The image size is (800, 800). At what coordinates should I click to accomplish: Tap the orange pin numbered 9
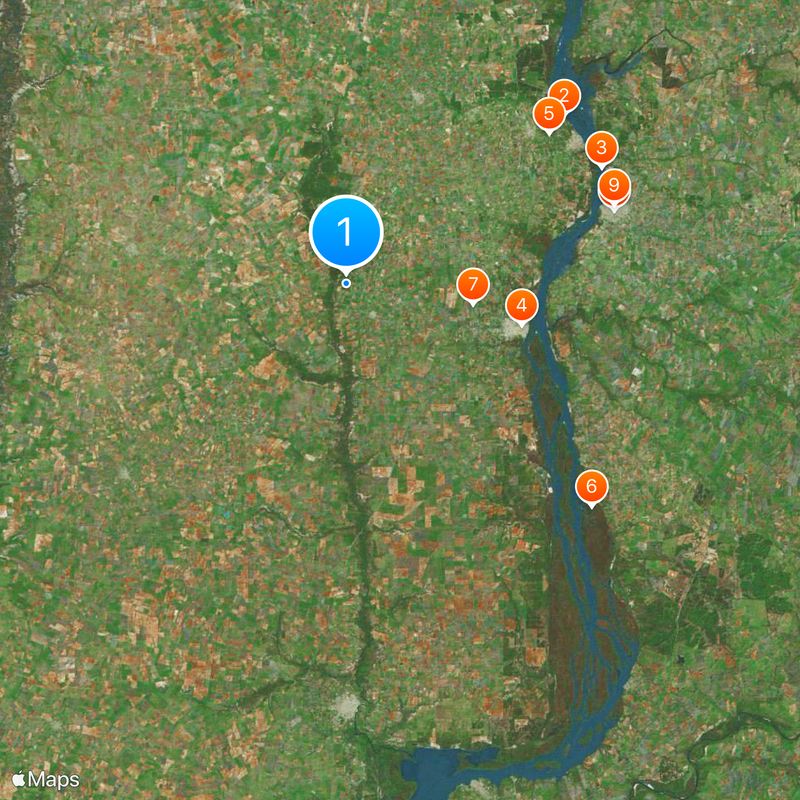[x=616, y=185]
